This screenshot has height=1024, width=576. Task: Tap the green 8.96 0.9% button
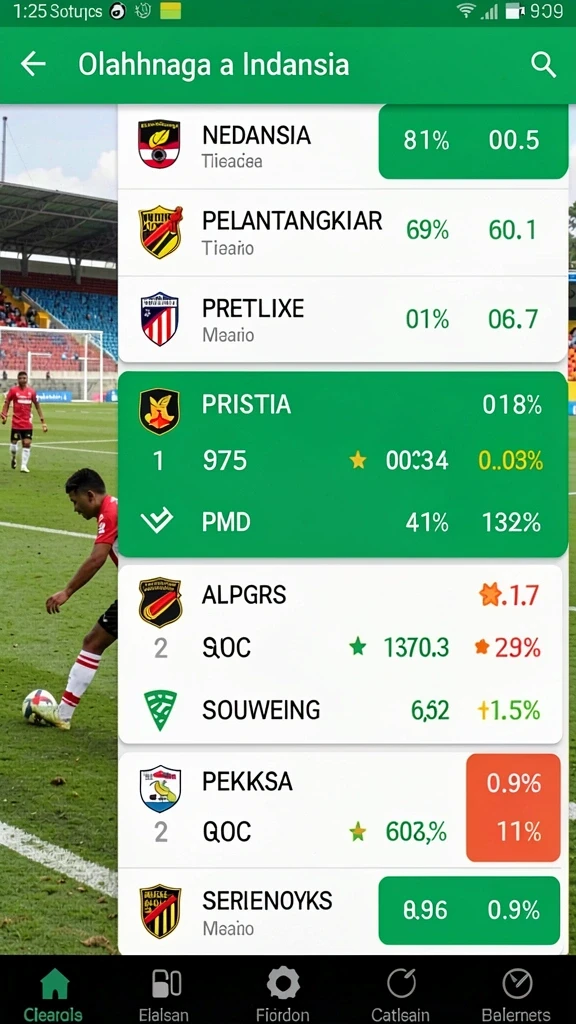[x=469, y=910]
